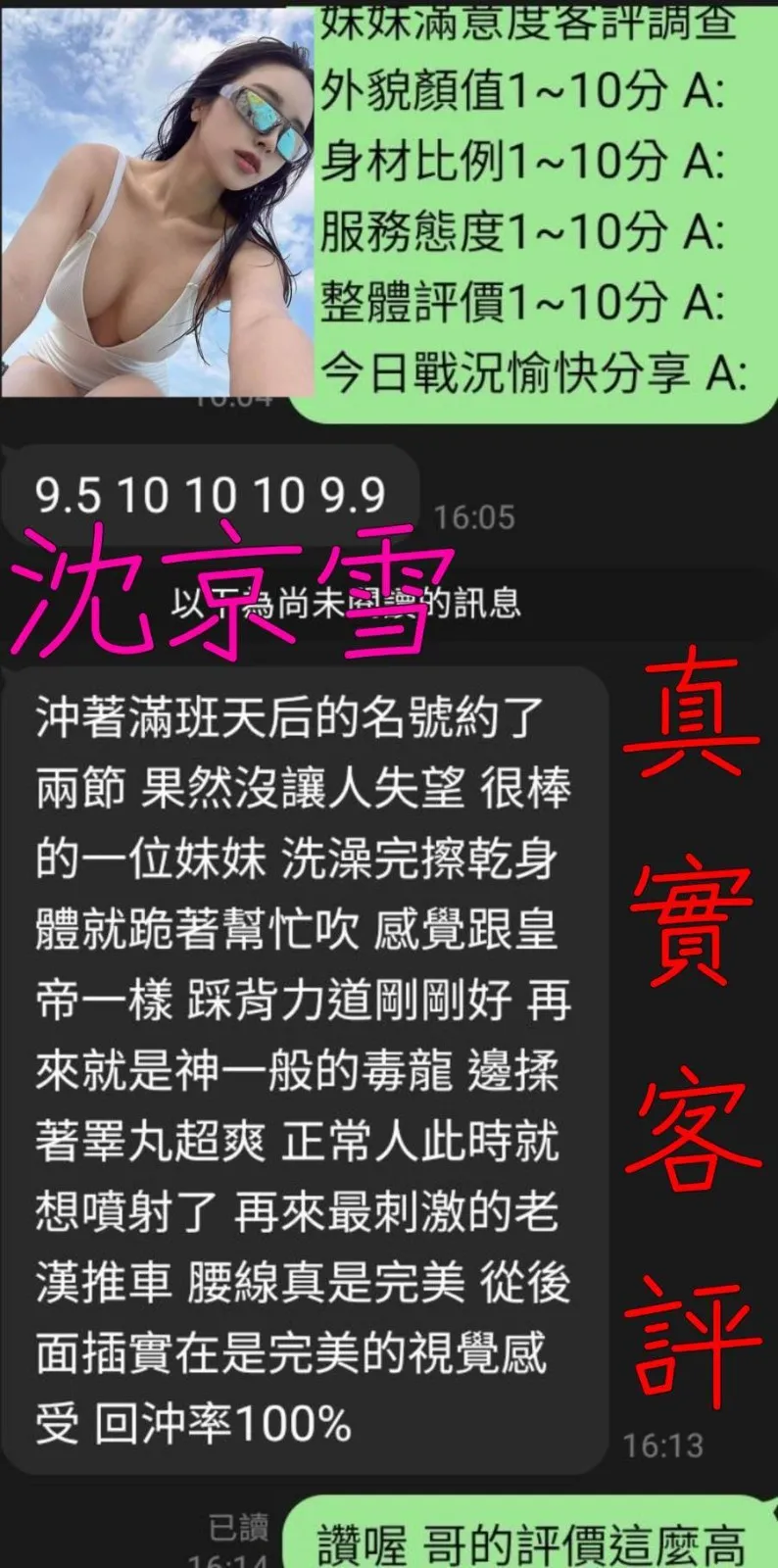This screenshot has height=1568, width=778.
Task: Tap the pink 沈京雪 name overlay
Action: (x=225, y=588)
